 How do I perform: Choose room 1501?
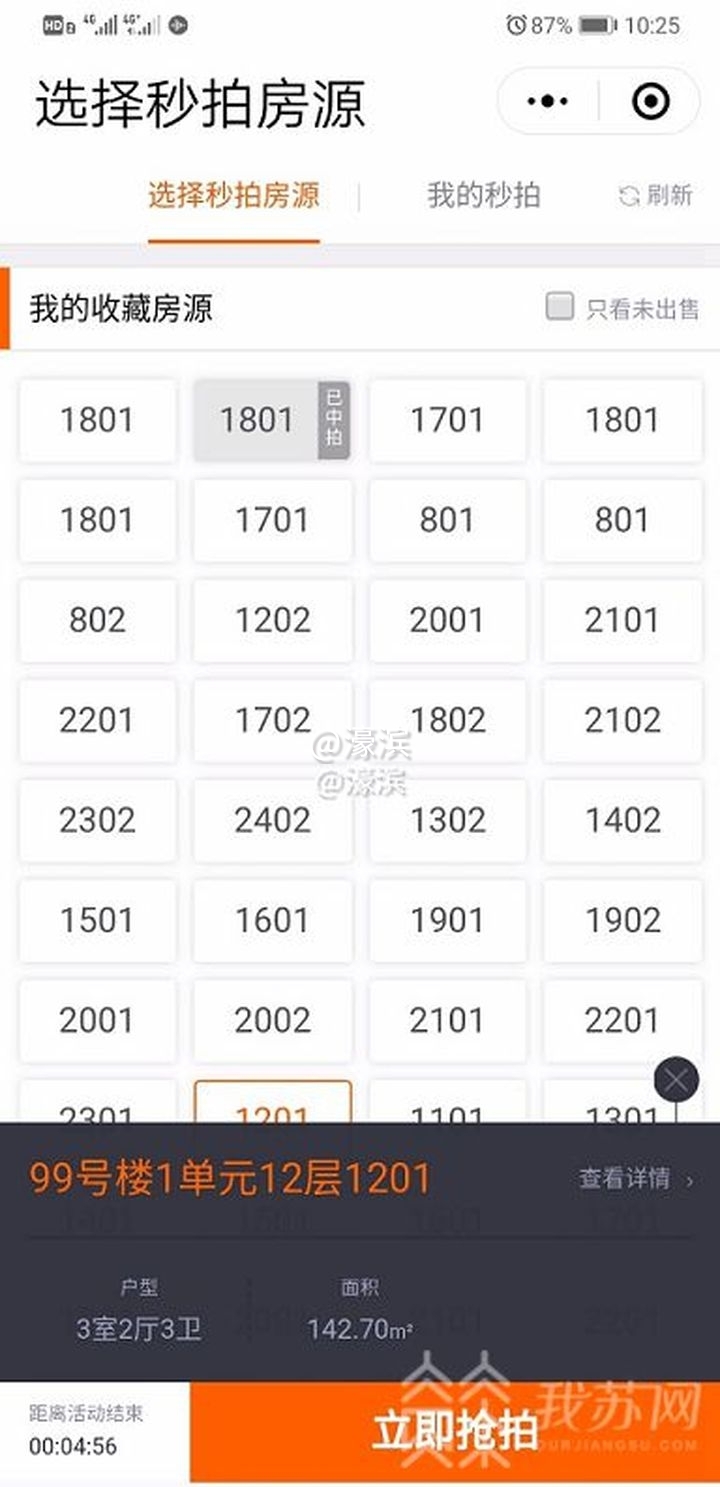(97, 920)
